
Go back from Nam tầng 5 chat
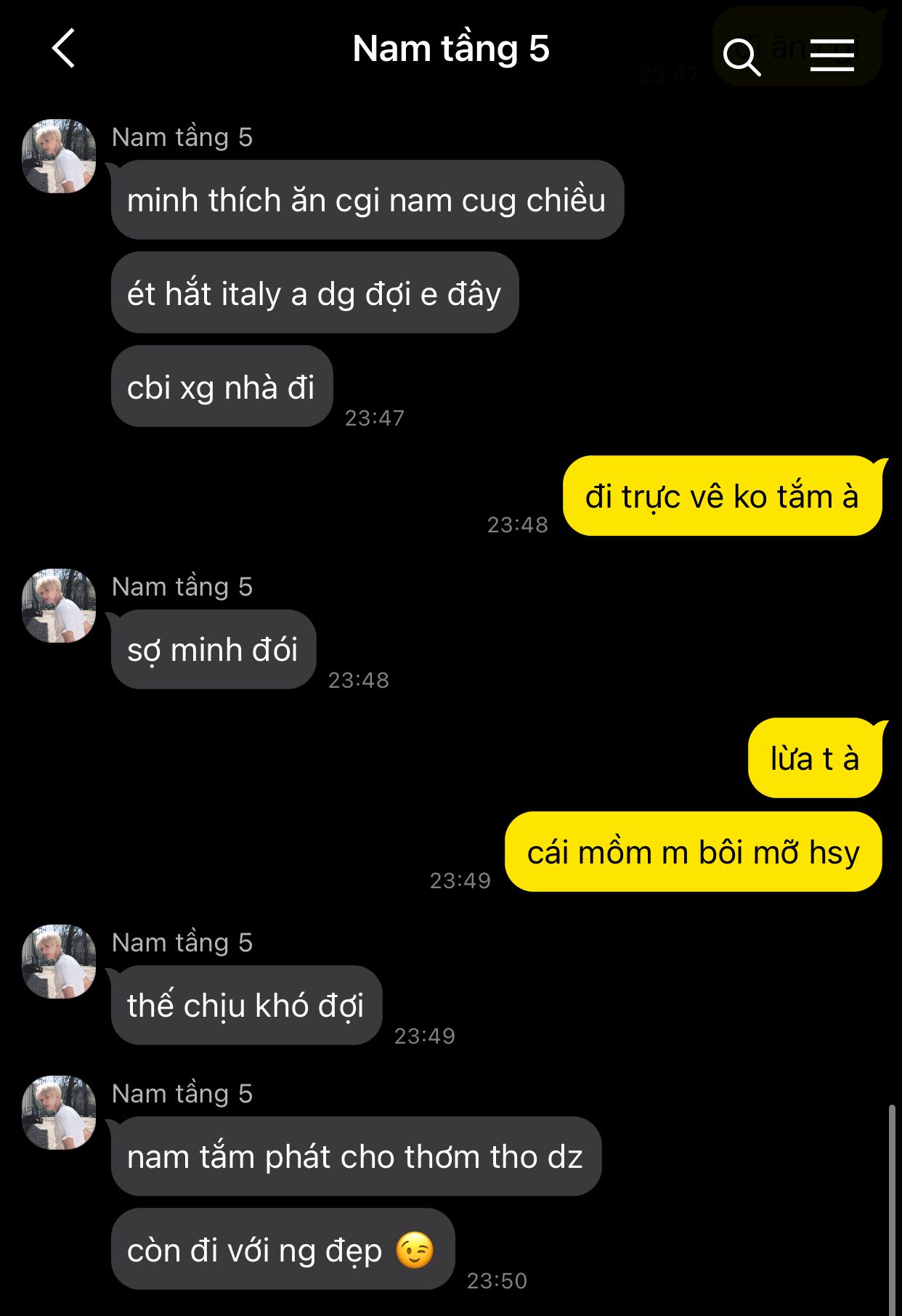[x=64, y=49]
